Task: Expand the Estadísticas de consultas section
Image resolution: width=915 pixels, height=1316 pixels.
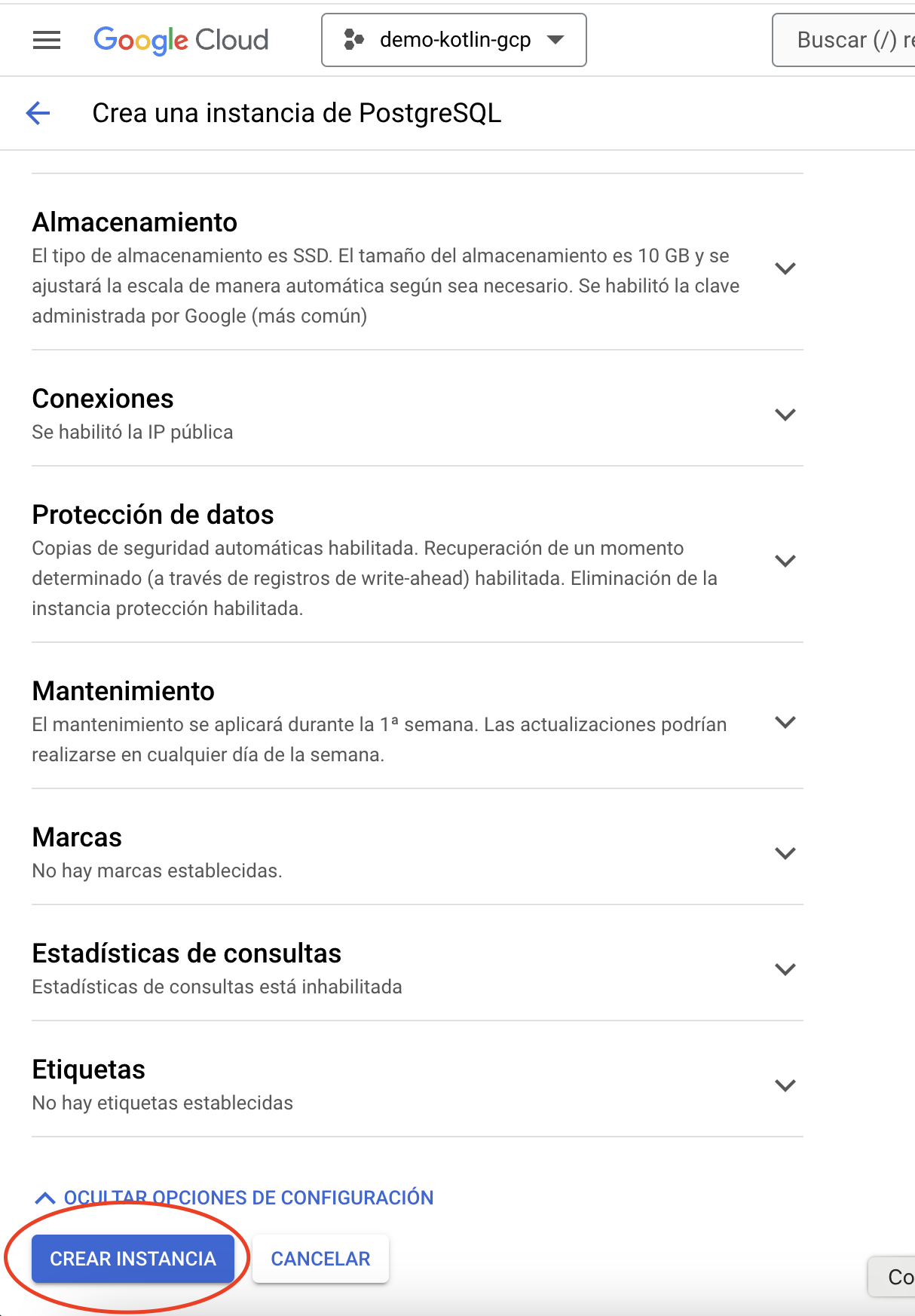Action: (785, 969)
